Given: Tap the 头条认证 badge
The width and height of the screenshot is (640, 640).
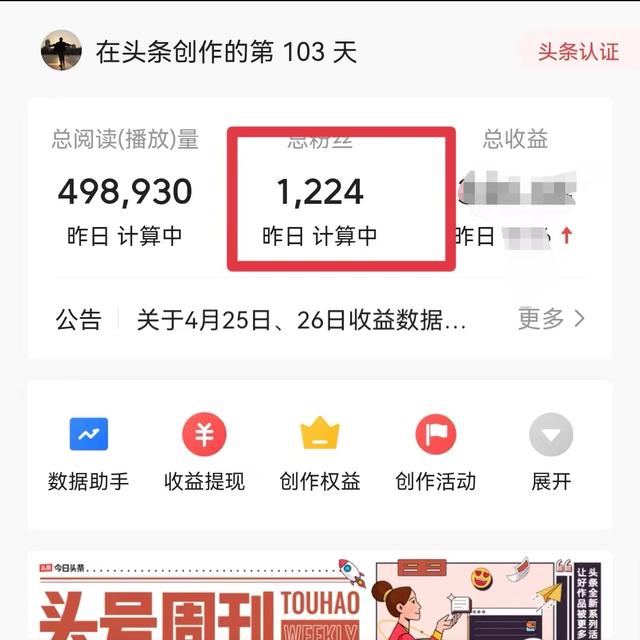Looking at the screenshot, I should (x=578, y=52).
